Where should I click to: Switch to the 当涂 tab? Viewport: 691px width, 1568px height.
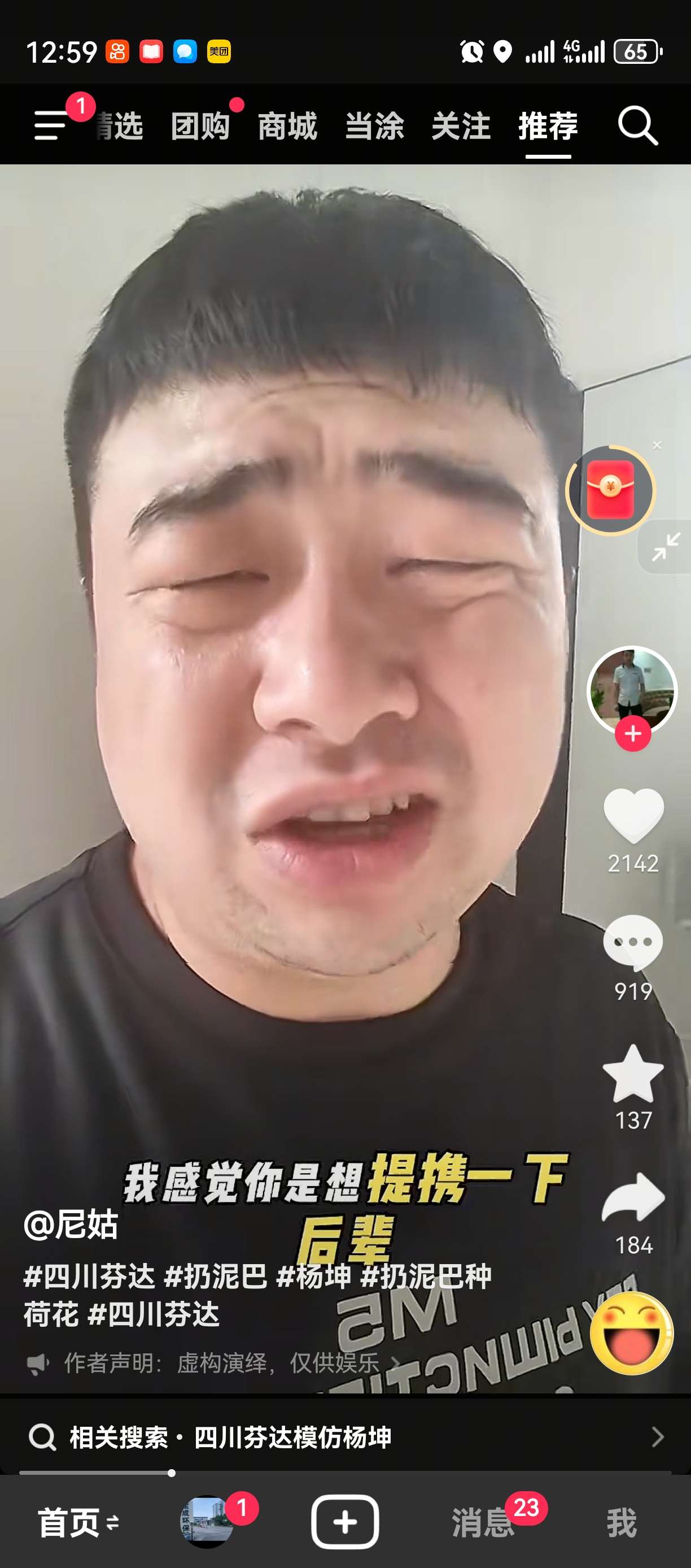point(374,127)
